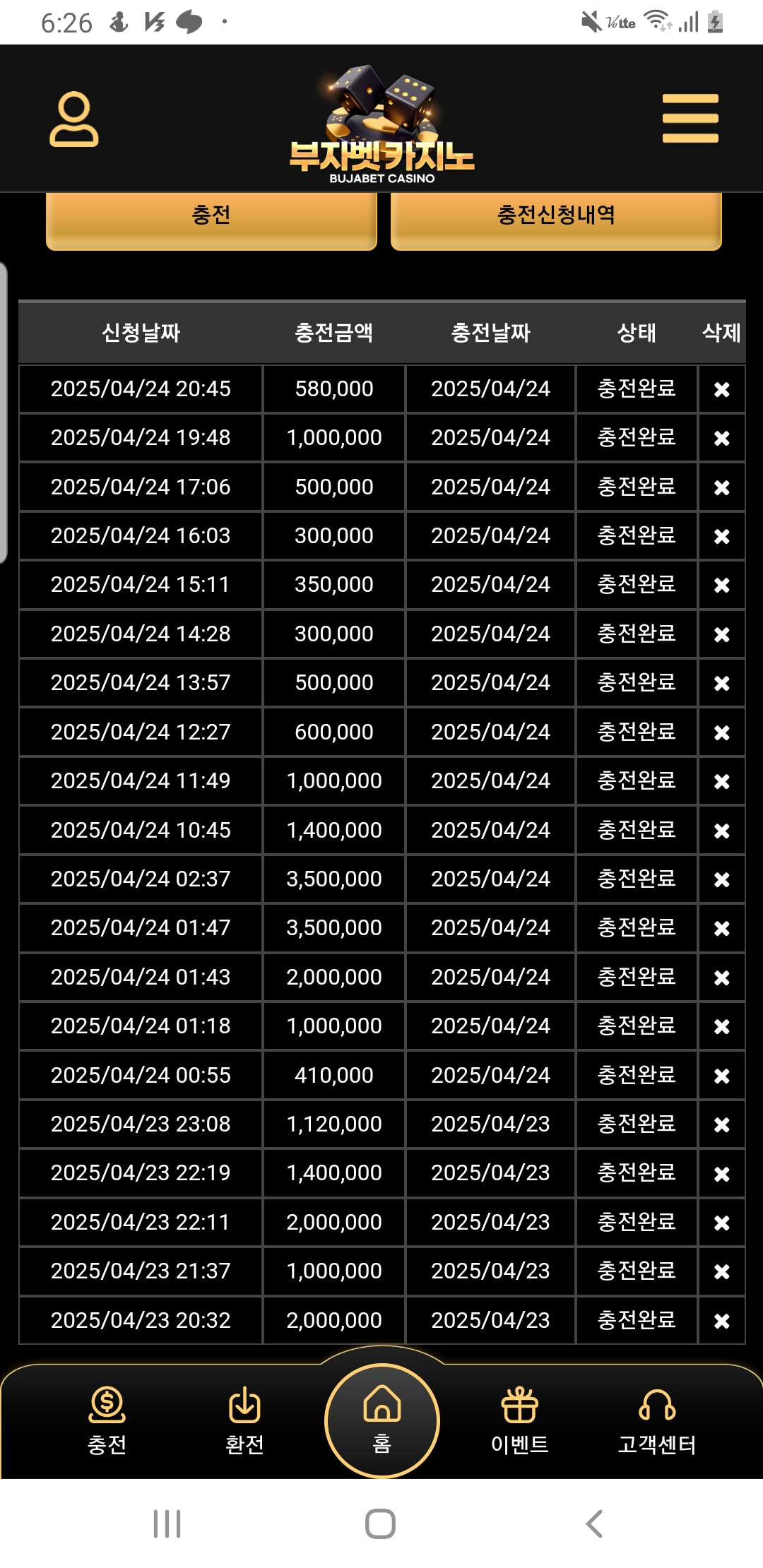This screenshot has height=1568, width=763.
Task: Delete the 19:48 1,000,000 entry
Action: (x=721, y=439)
